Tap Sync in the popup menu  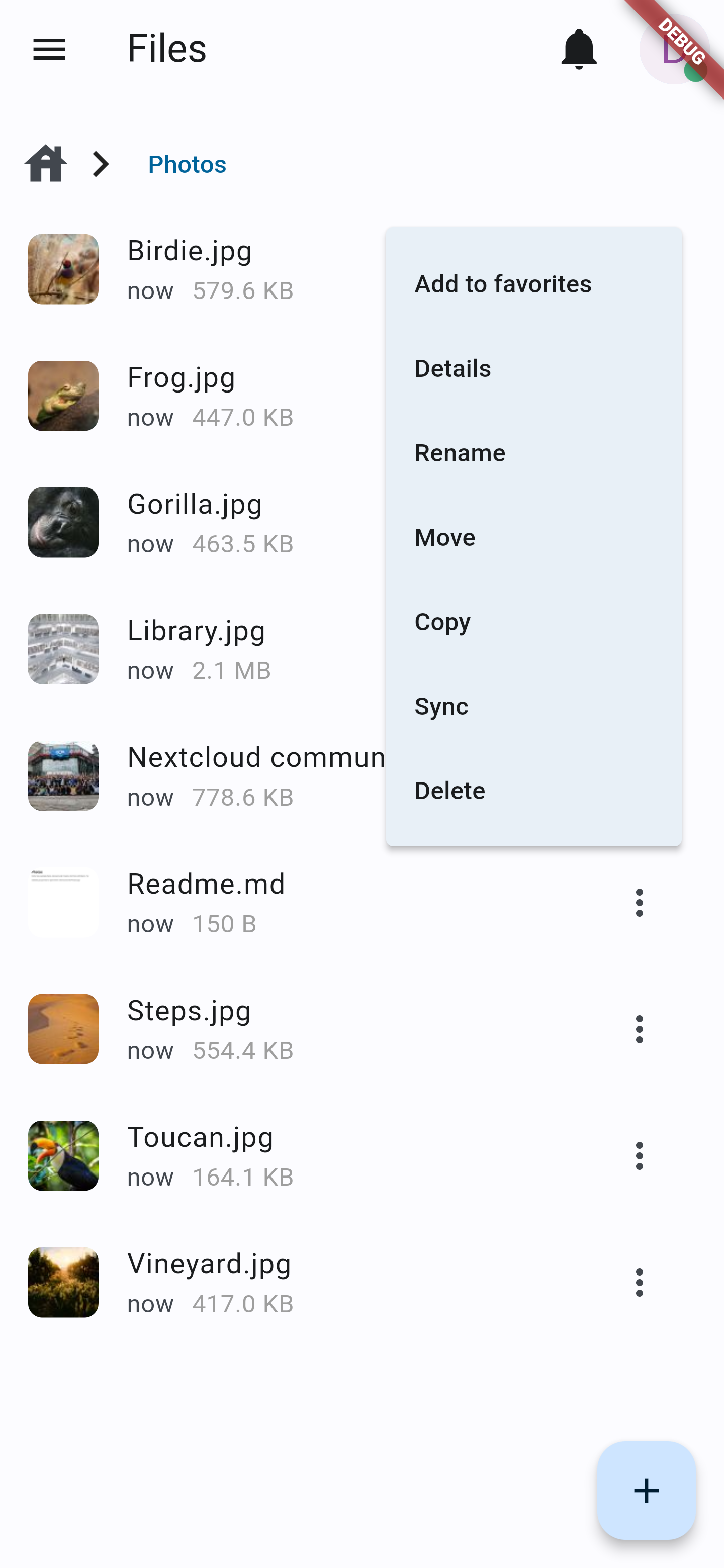pyautogui.click(x=533, y=706)
